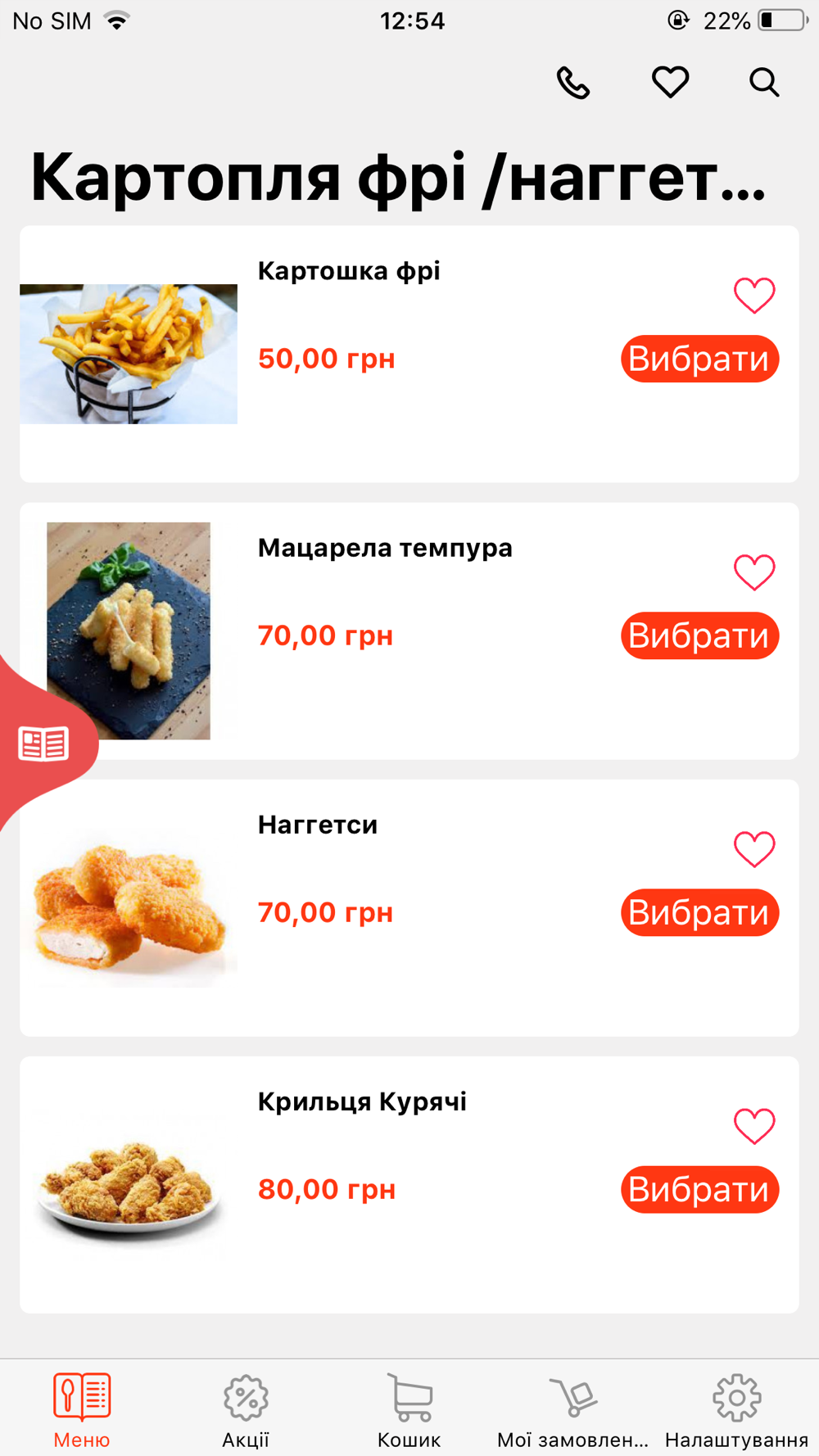819x1456 pixels.
Task: Like Мацарела темпура with its heart
Action: pos(754,572)
